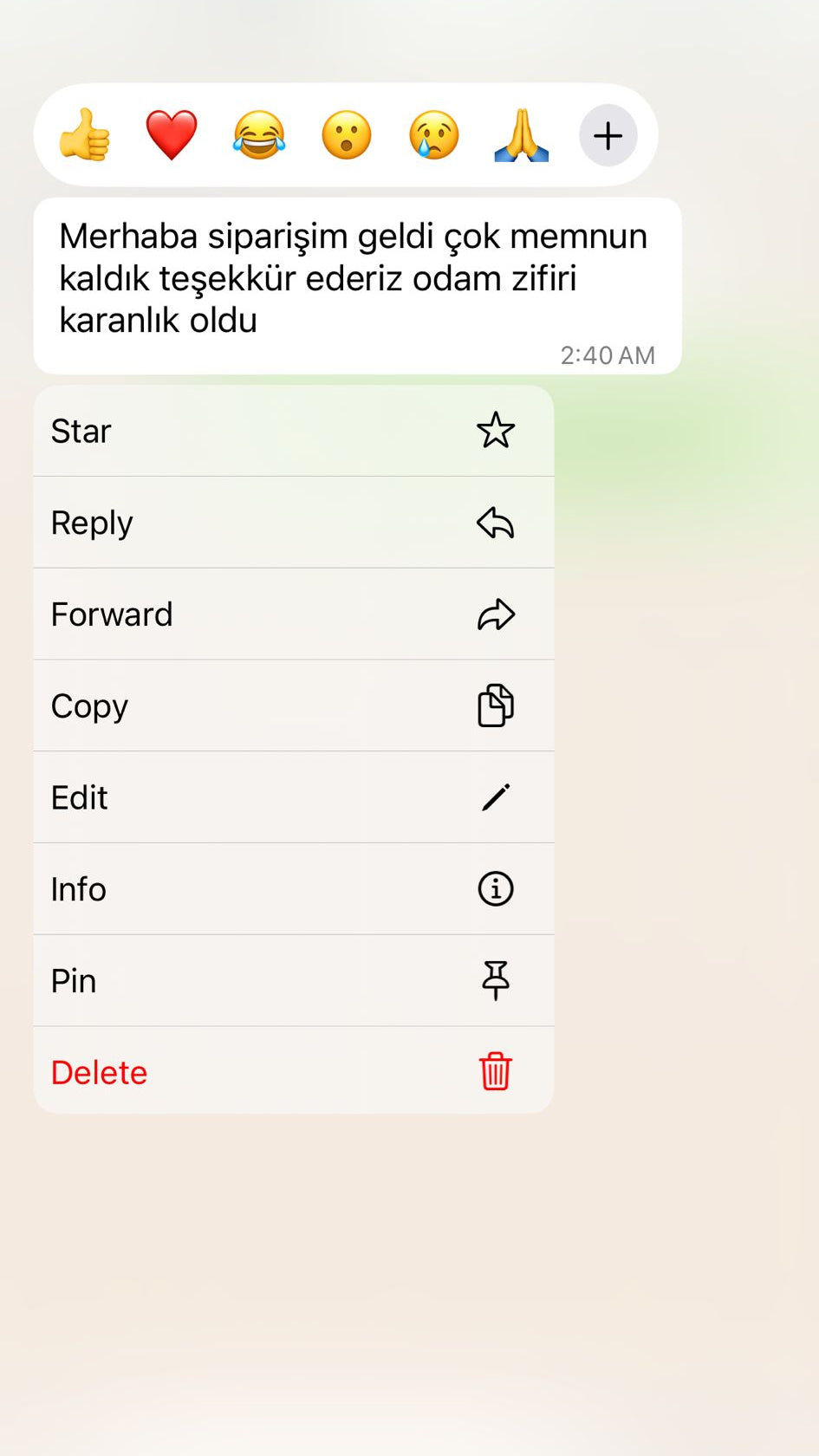Screen dimensions: 819x1456
Task: React with the laughing tears emoji
Action: click(x=259, y=135)
